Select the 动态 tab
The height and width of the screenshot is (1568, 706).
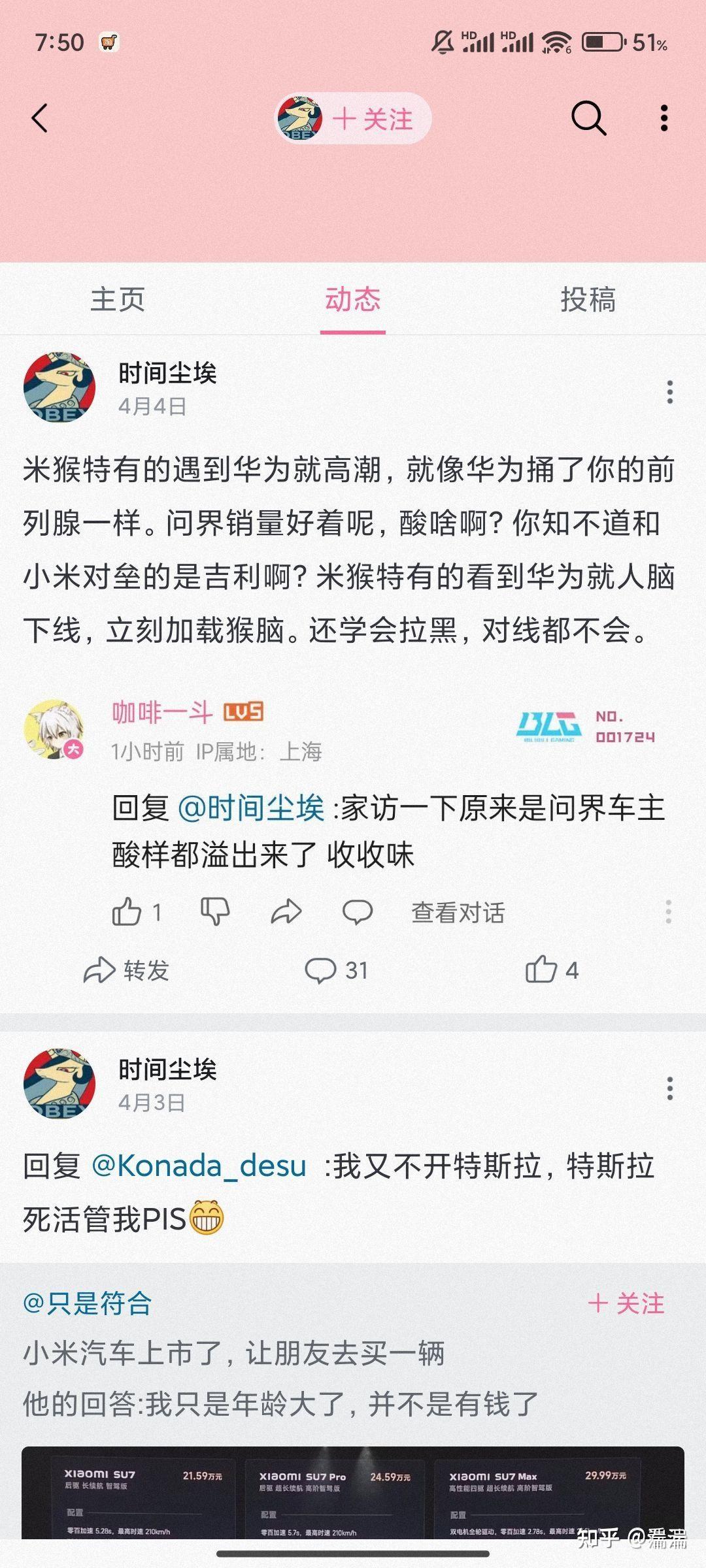(353, 300)
